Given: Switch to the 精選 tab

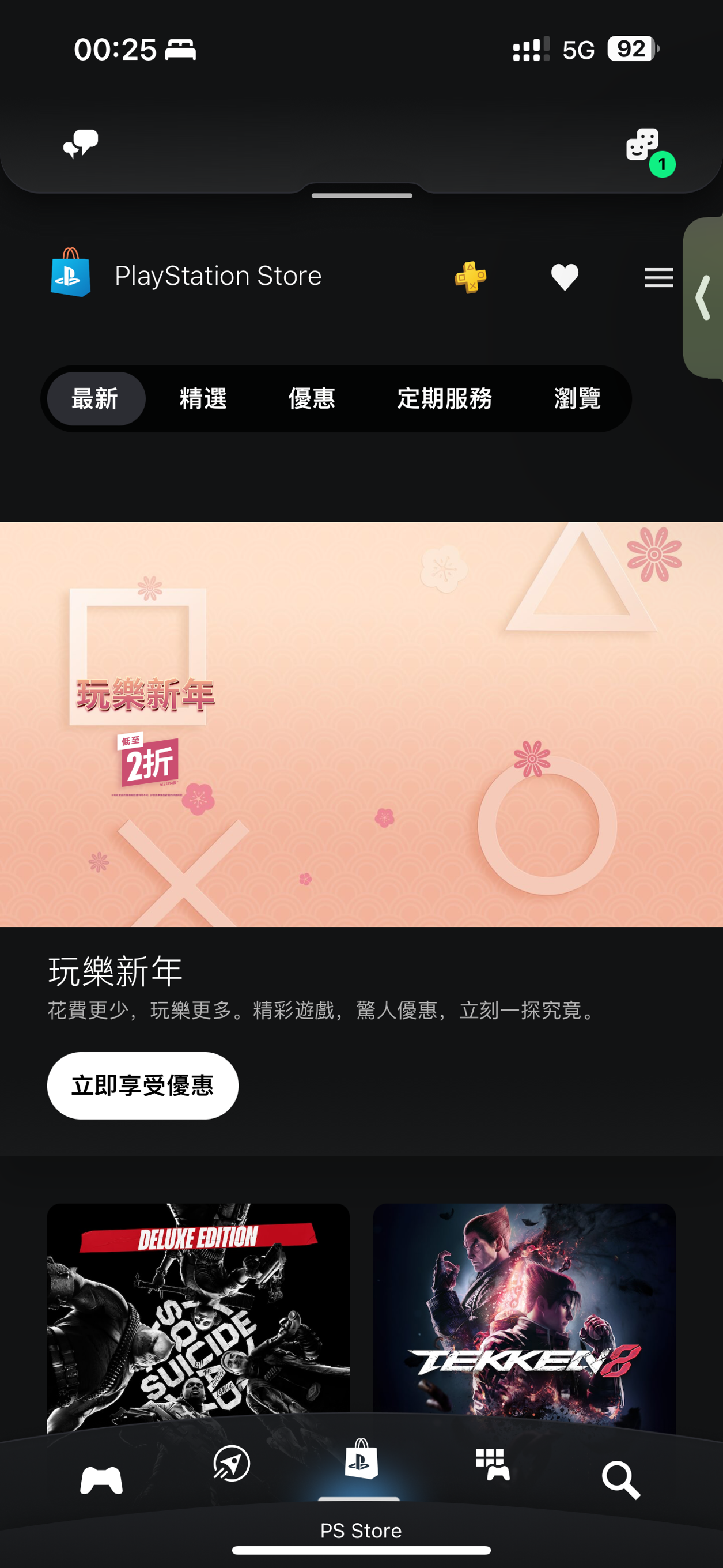Looking at the screenshot, I should (203, 399).
